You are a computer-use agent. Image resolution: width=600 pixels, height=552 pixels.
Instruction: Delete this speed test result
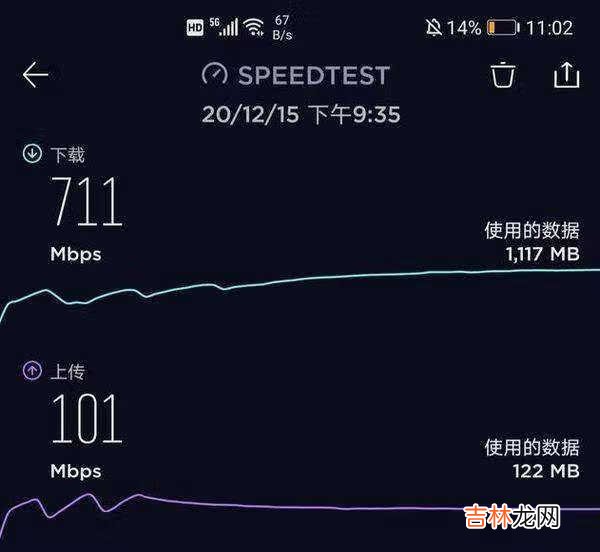coord(503,76)
